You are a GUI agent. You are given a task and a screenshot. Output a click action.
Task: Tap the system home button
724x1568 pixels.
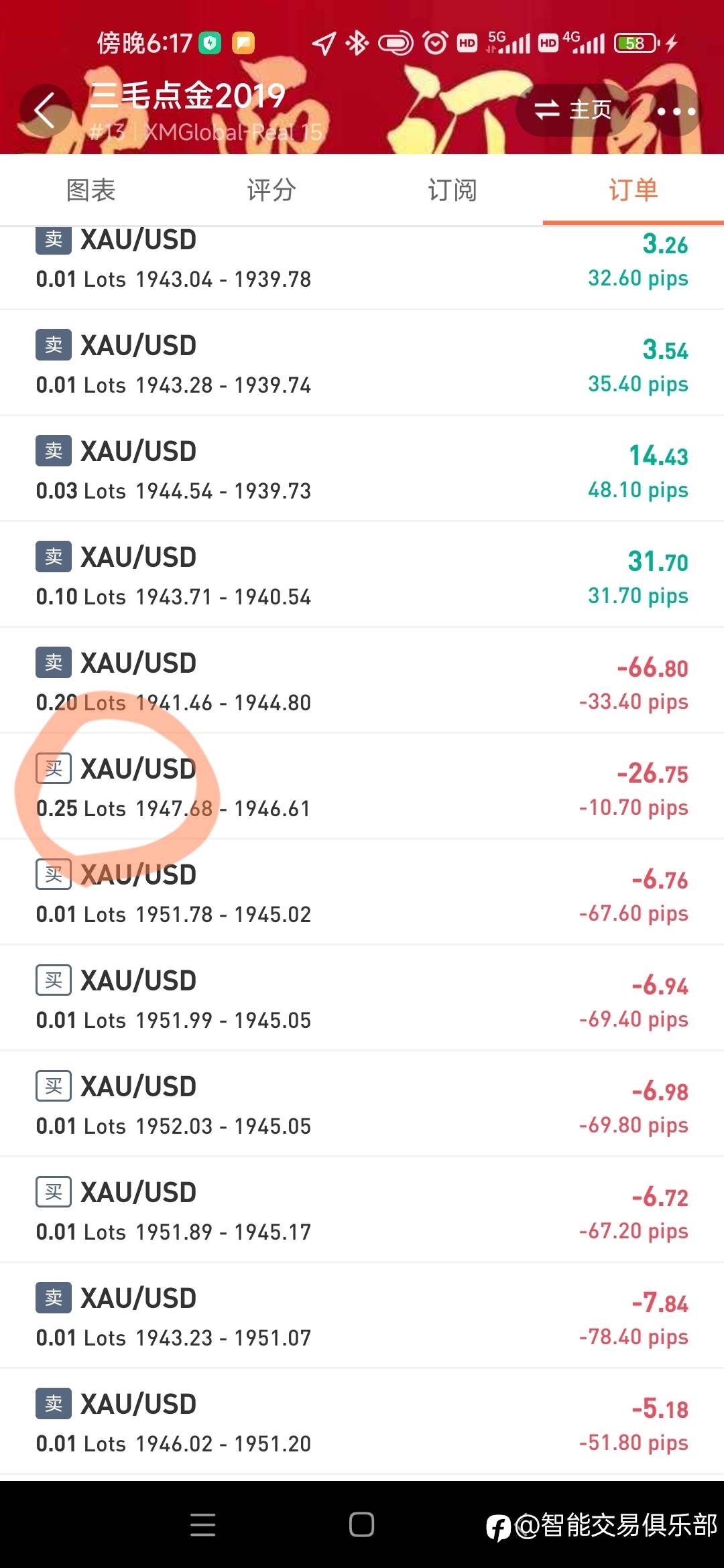tap(362, 1524)
